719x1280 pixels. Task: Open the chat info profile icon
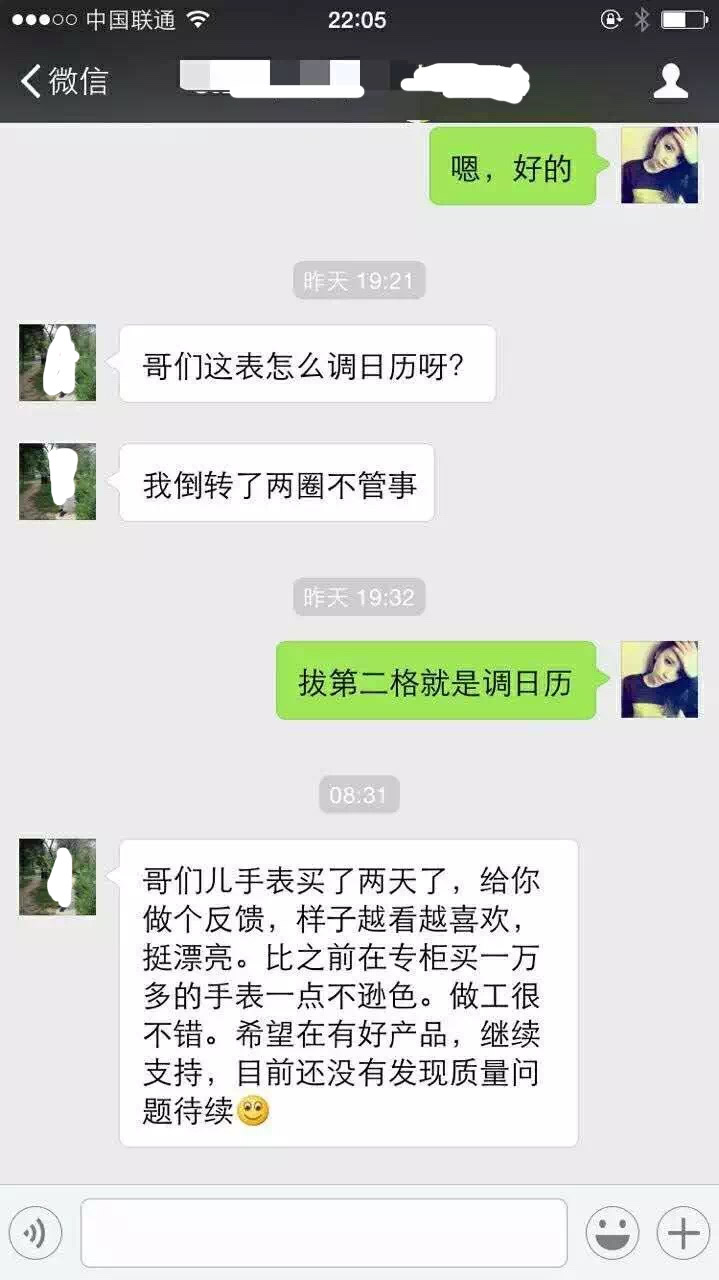coord(671,81)
